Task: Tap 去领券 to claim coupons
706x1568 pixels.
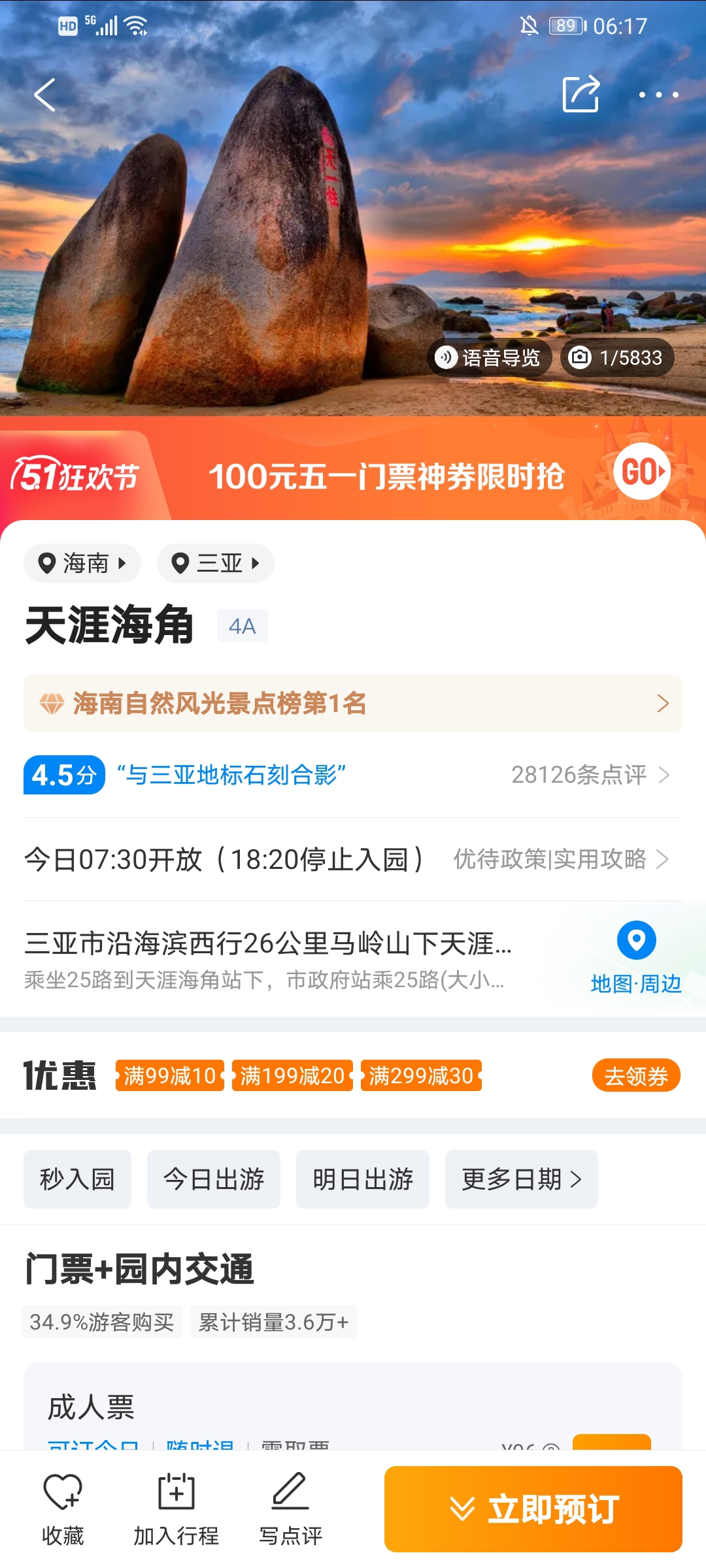Action: point(636,1075)
